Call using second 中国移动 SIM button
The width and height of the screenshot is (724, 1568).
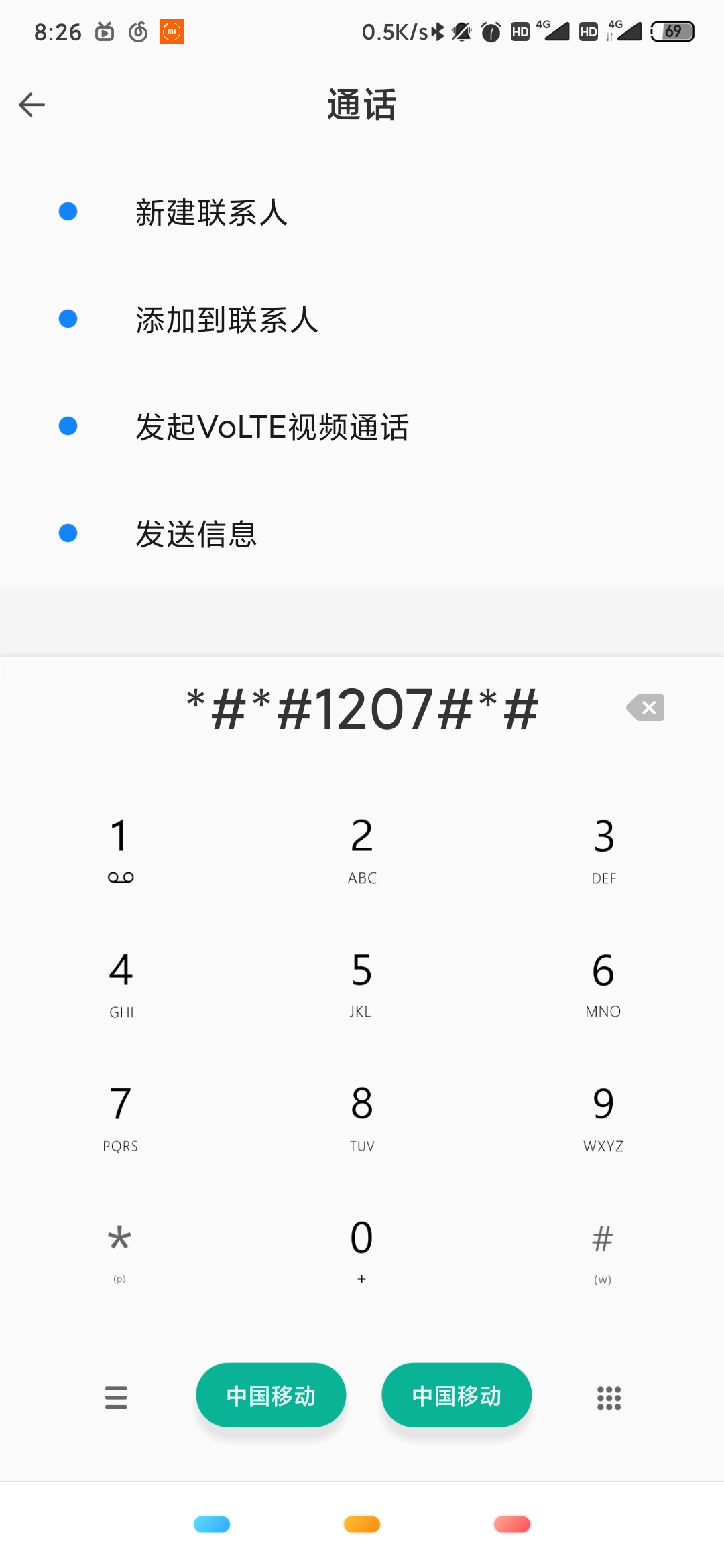[457, 1395]
